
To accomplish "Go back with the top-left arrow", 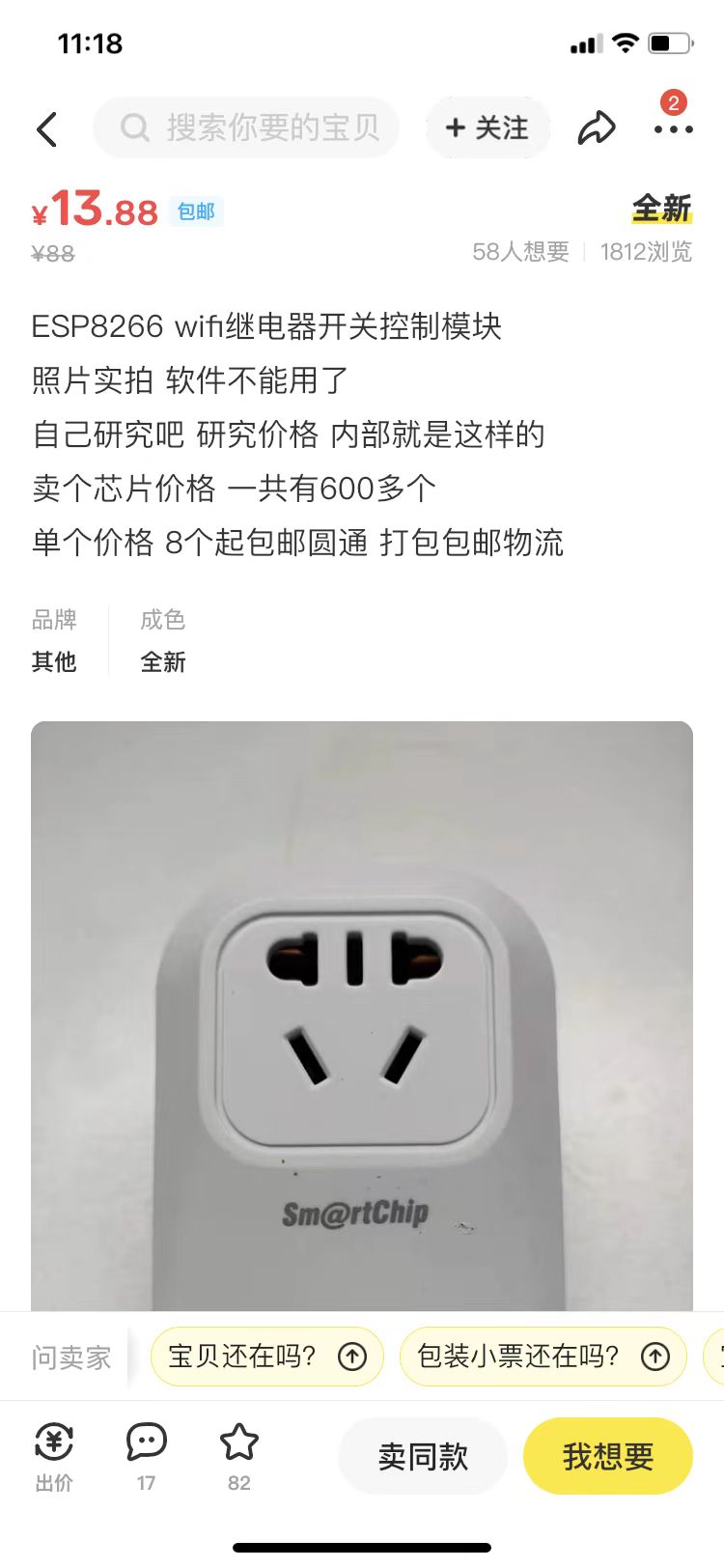I will (46, 128).
